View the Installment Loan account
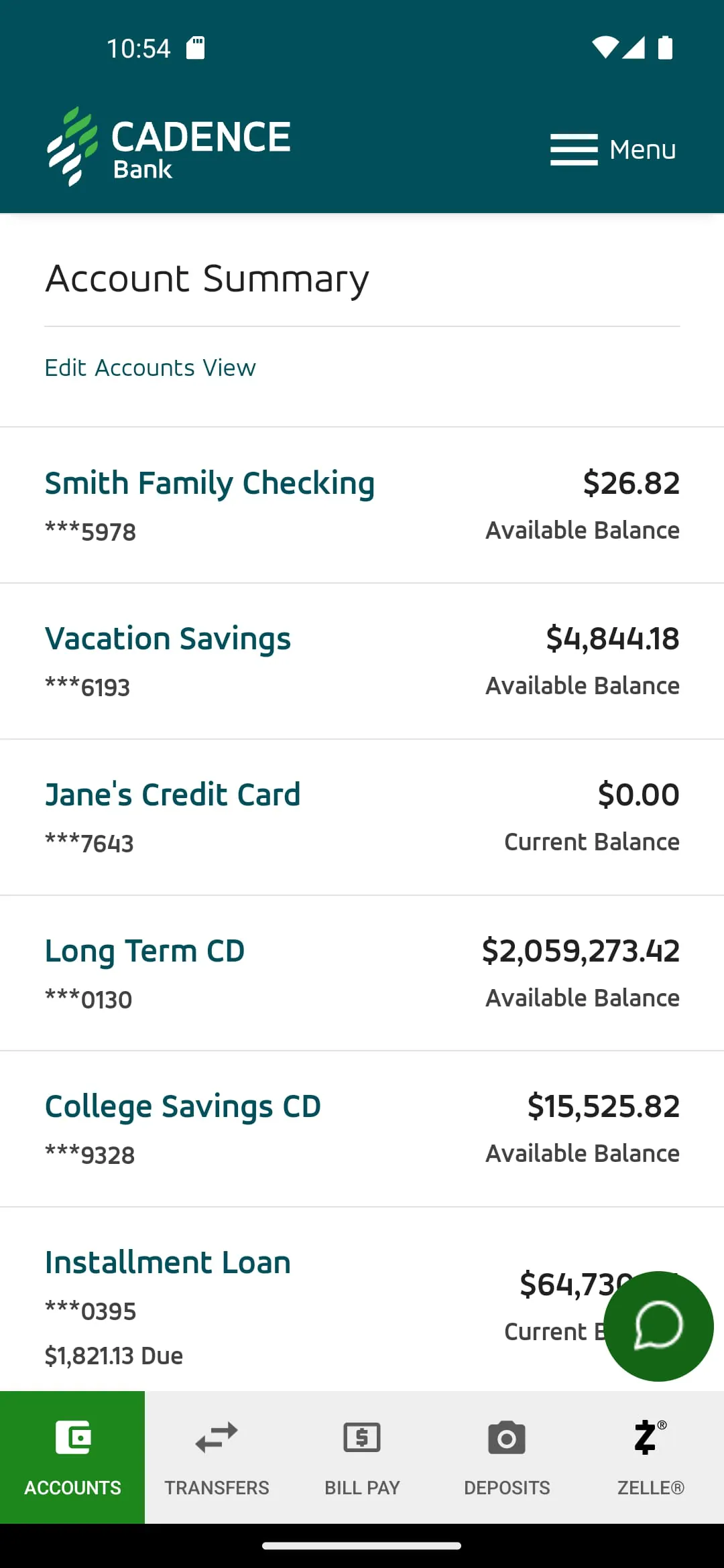Viewport: 724px width, 1568px height. coord(167,1262)
